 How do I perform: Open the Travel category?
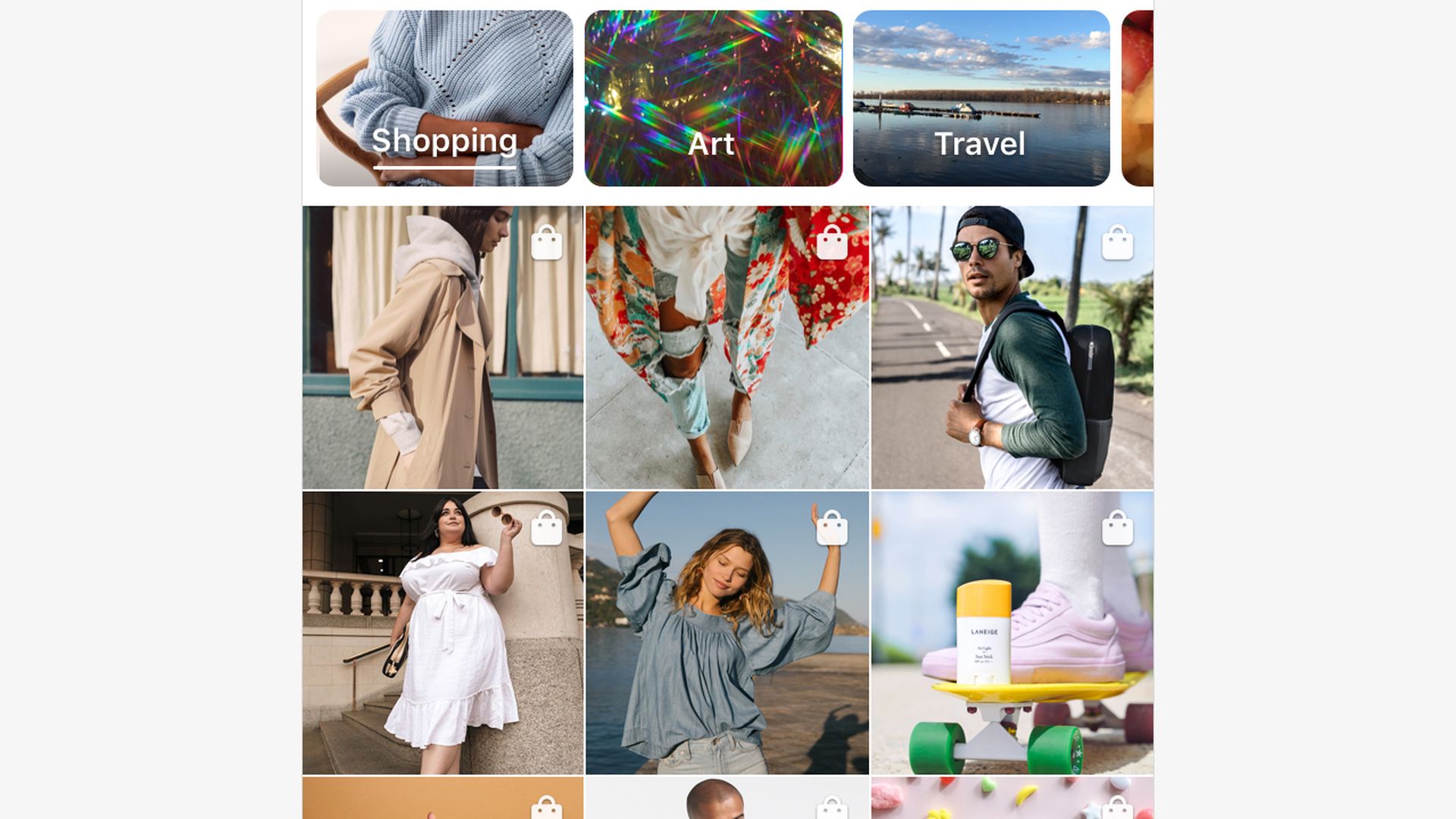(x=981, y=99)
